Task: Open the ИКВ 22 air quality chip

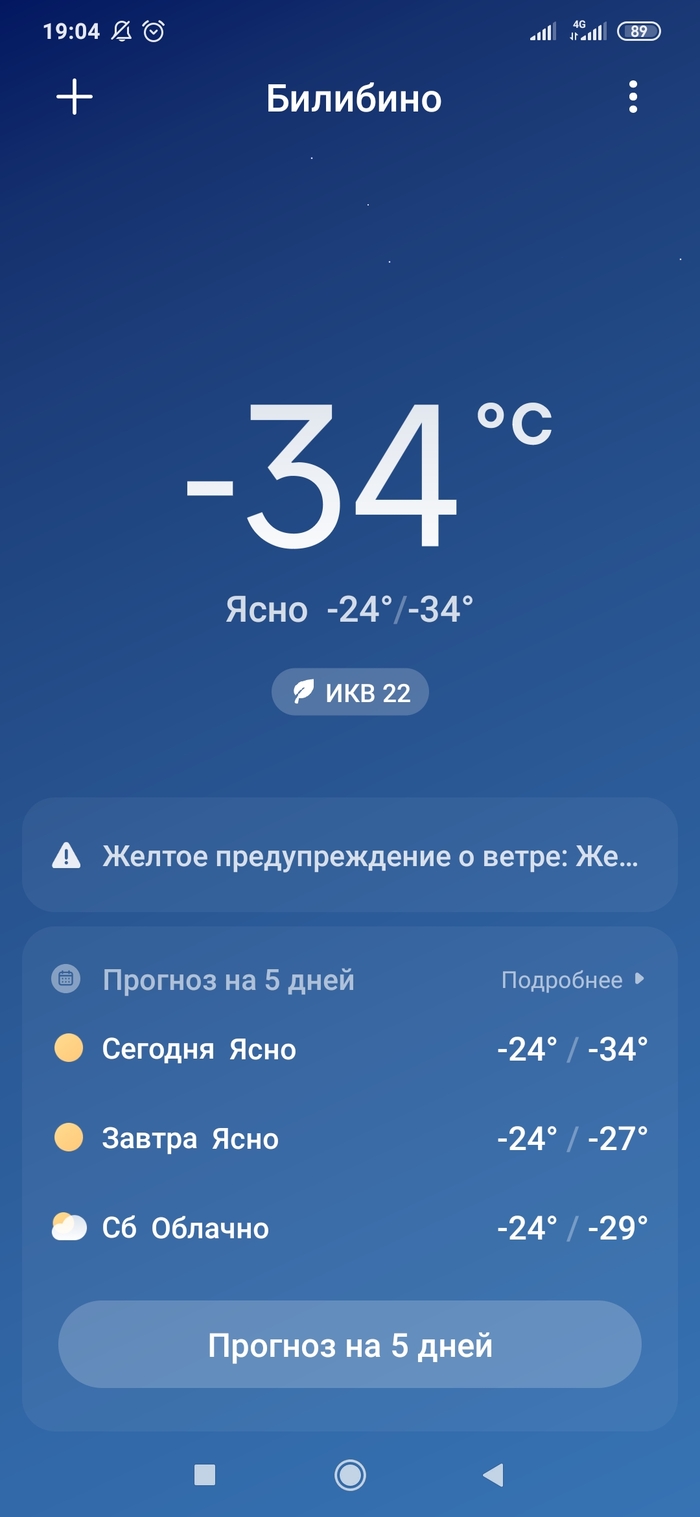Action: [x=350, y=692]
